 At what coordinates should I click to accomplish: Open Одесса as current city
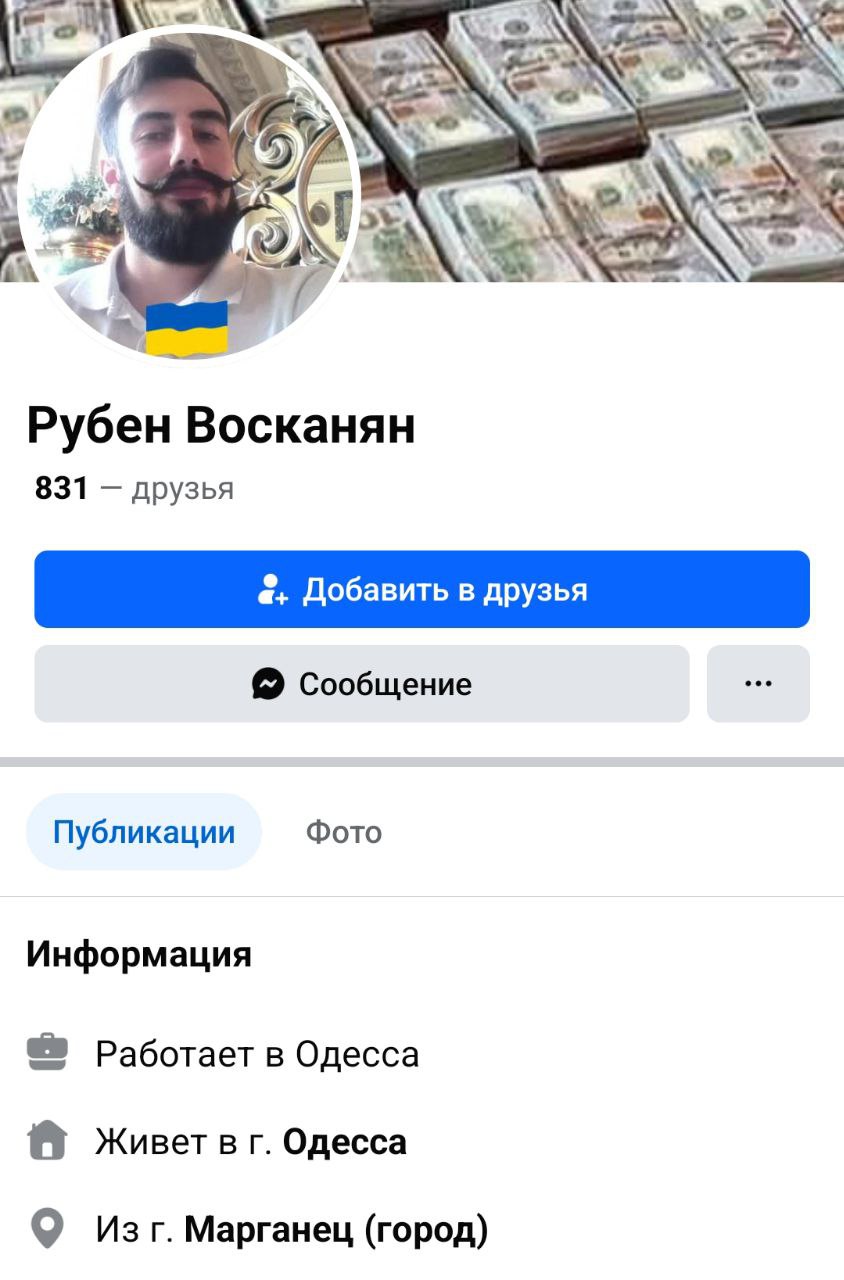point(344,1142)
